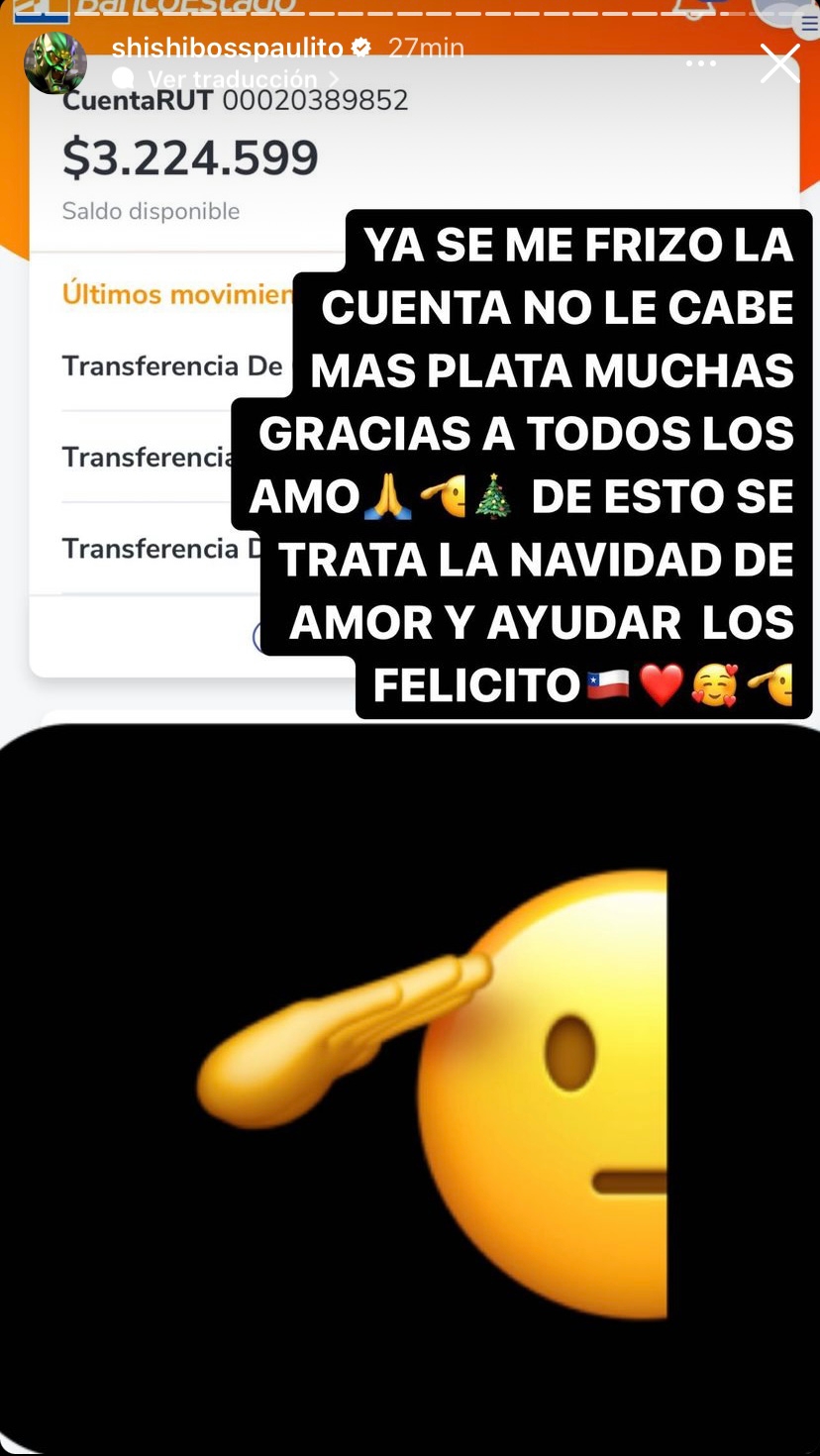Open the story options menu
Screen dimensions: 820x1456
click(700, 63)
